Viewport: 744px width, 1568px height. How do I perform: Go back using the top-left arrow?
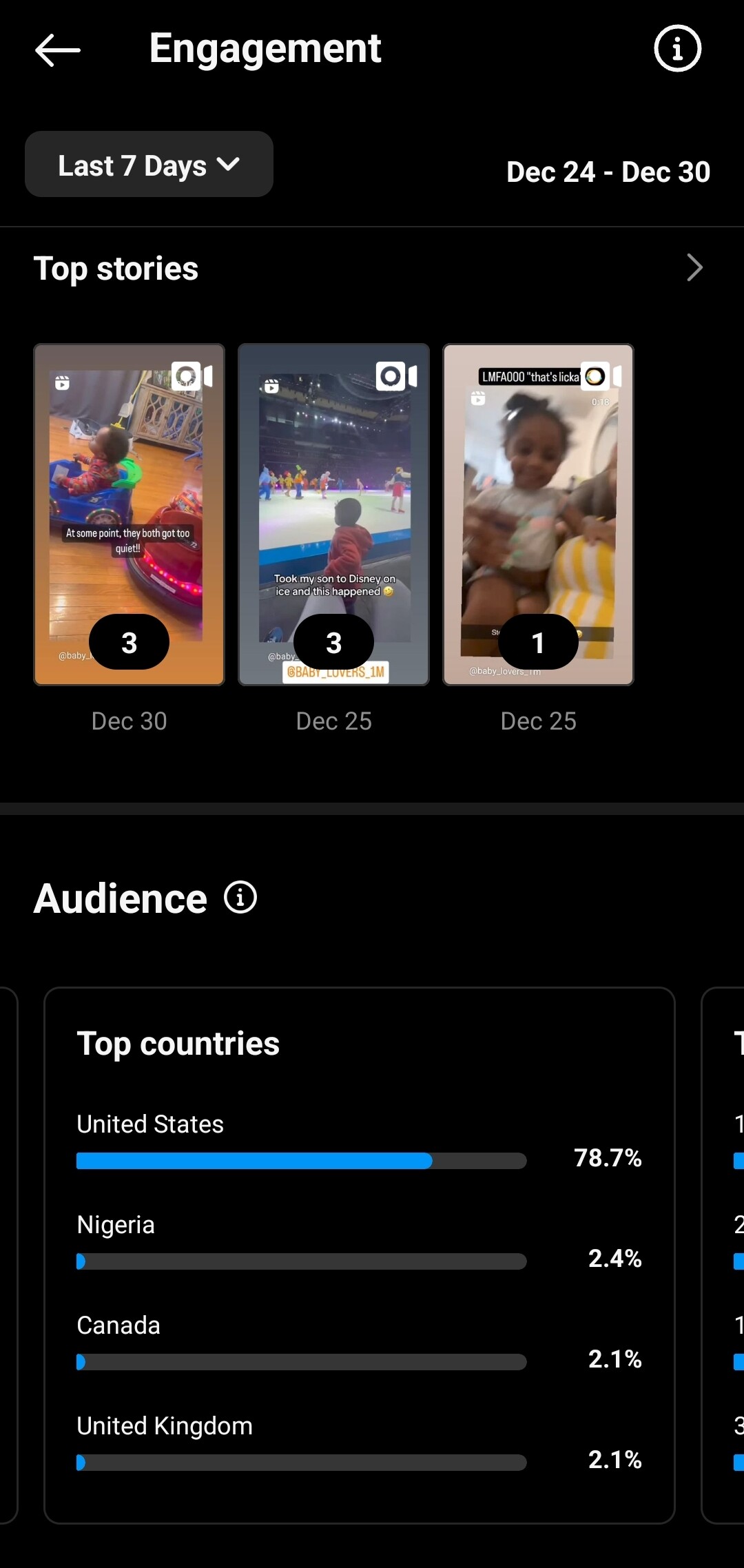tap(58, 50)
